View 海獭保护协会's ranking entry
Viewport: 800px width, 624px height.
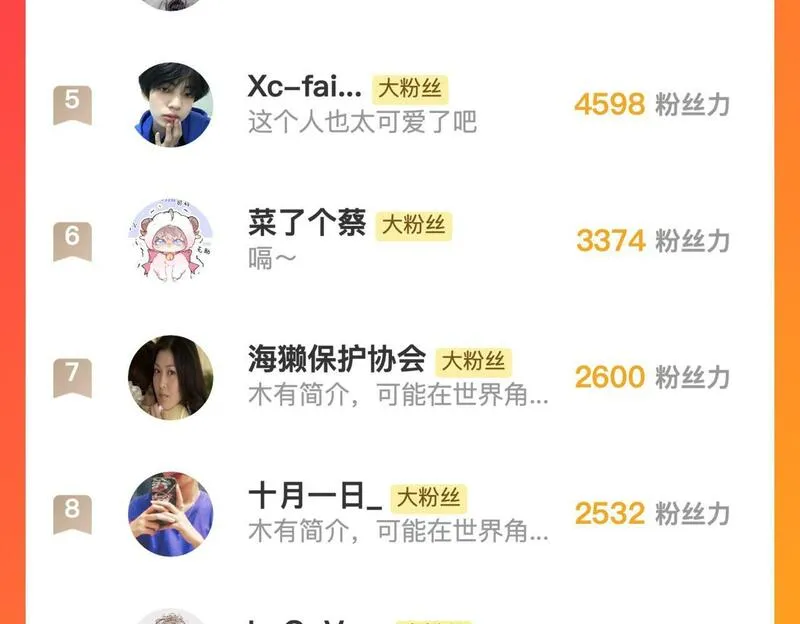(400, 377)
